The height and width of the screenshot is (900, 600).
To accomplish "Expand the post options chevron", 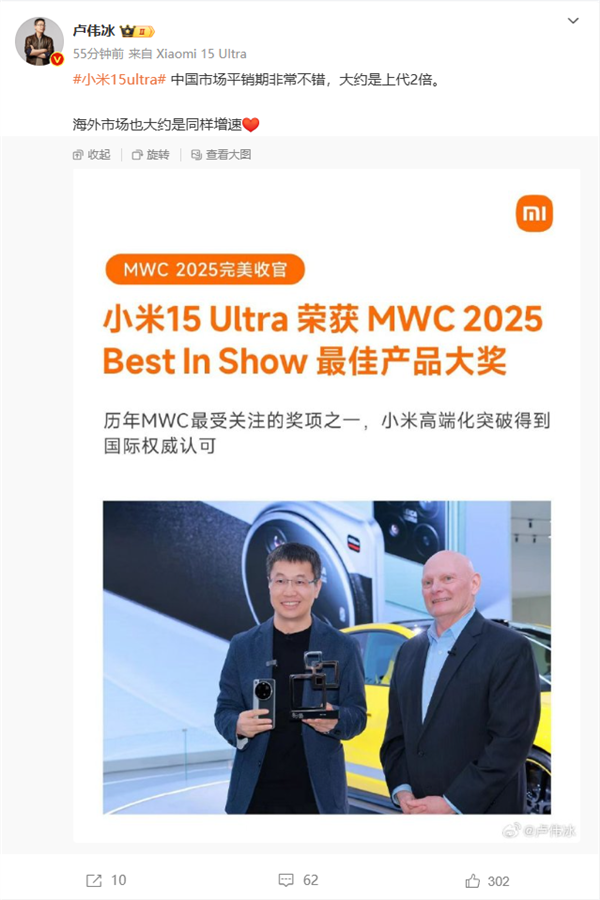I will pyautogui.click(x=572, y=21).
